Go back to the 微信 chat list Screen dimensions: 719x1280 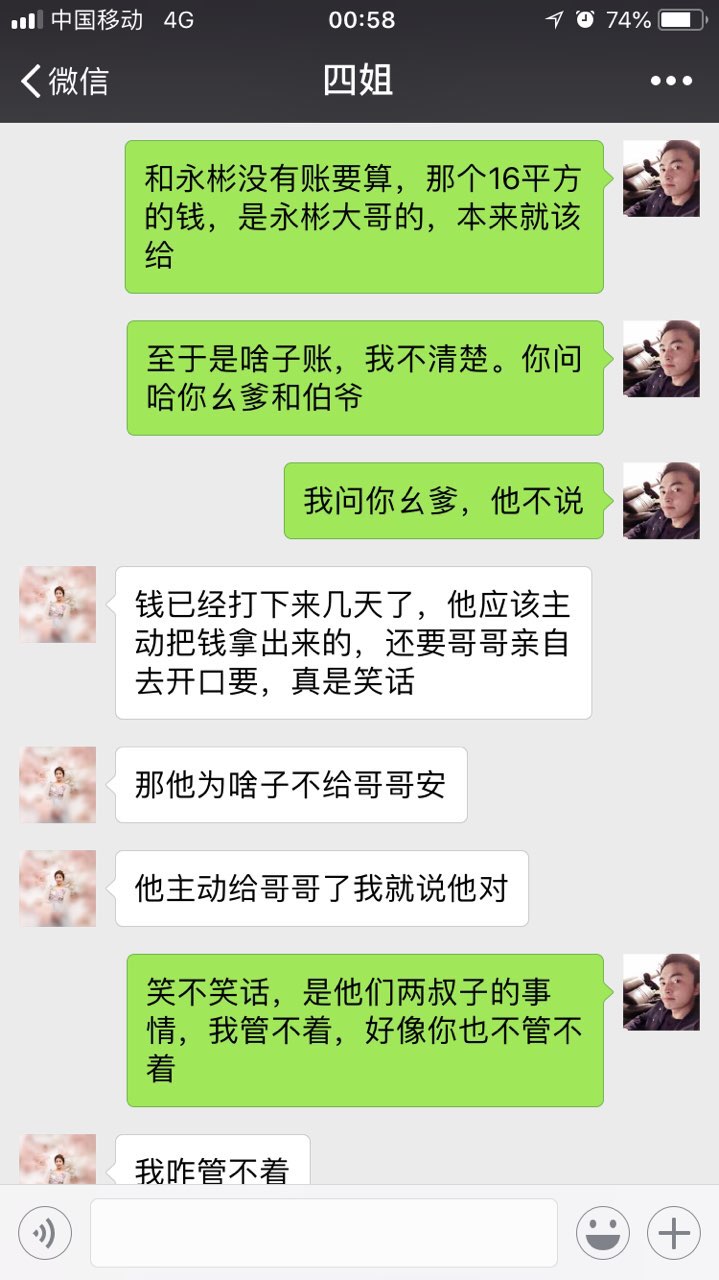pyautogui.click(x=64, y=81)
